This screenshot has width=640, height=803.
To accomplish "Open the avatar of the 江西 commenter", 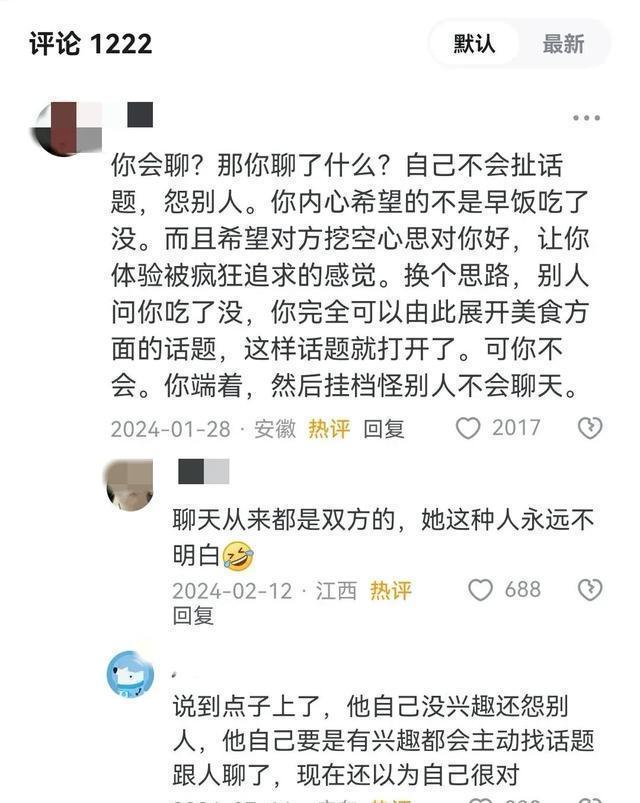I will tap(131, 485).
